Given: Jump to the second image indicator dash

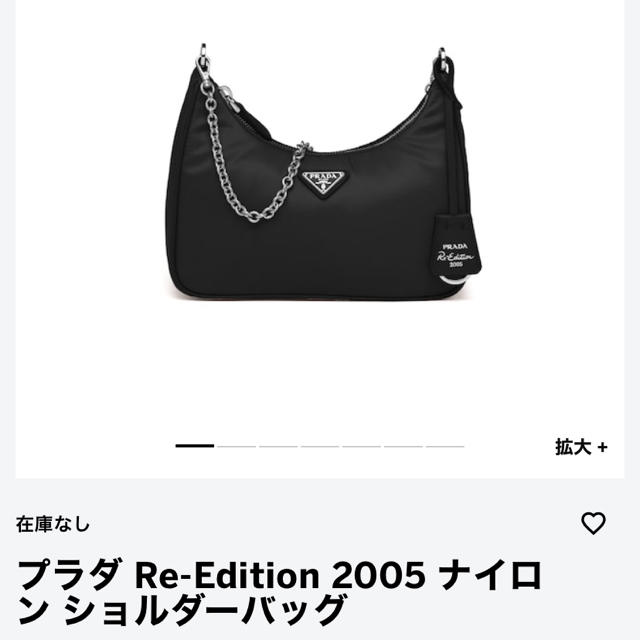Looking at the screenshot, I should tap(237, 446).
